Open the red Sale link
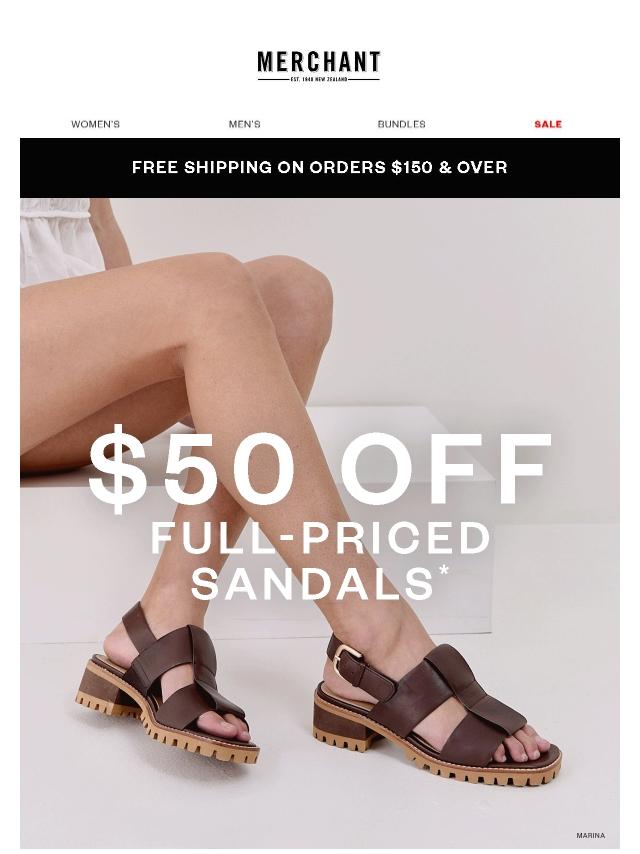The image size is (640, 854). pos(548,124)
